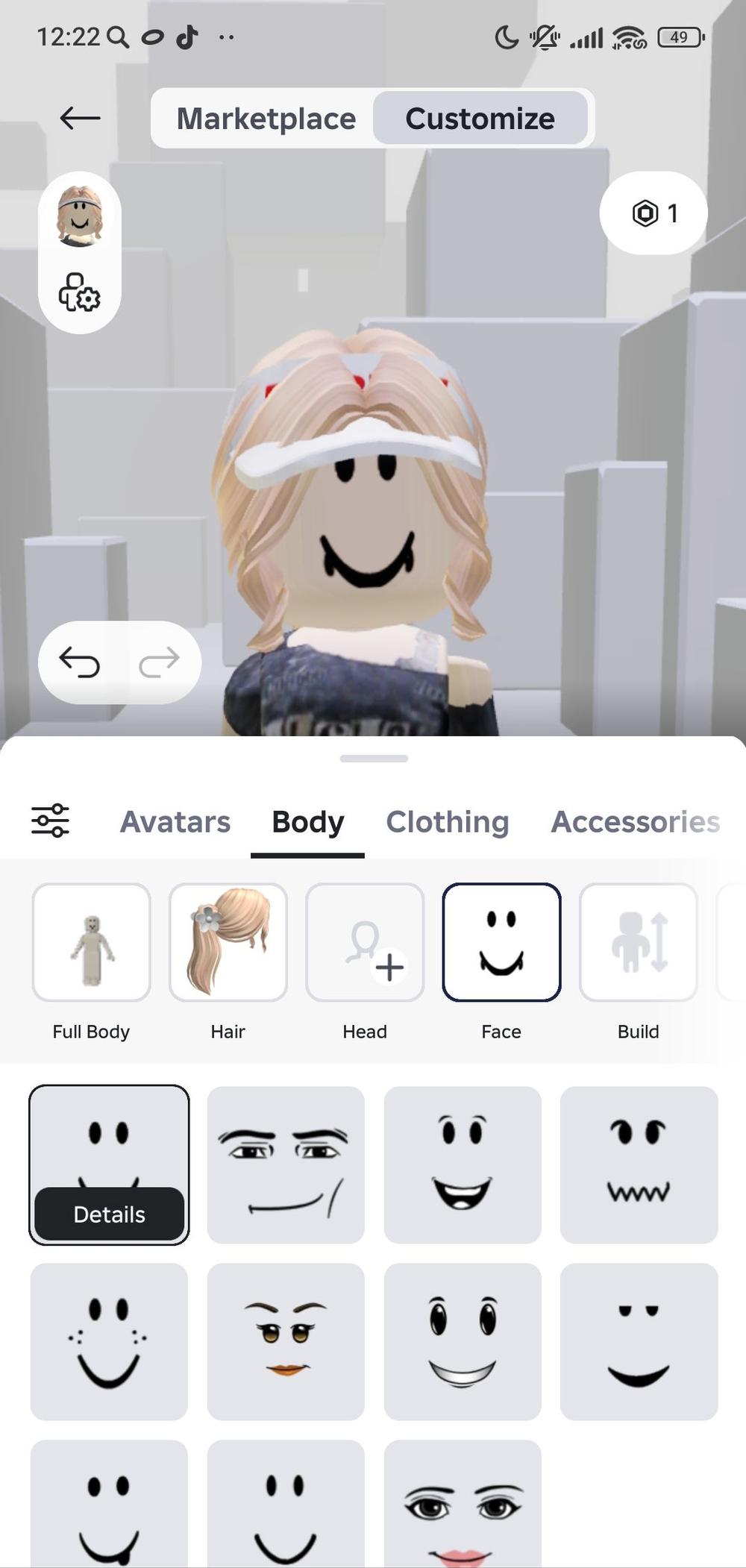Image resolution: width=746 pixels, height=1568 pixels.
Task: Choose the zigzag mouth face
Action: point(639,1164)
